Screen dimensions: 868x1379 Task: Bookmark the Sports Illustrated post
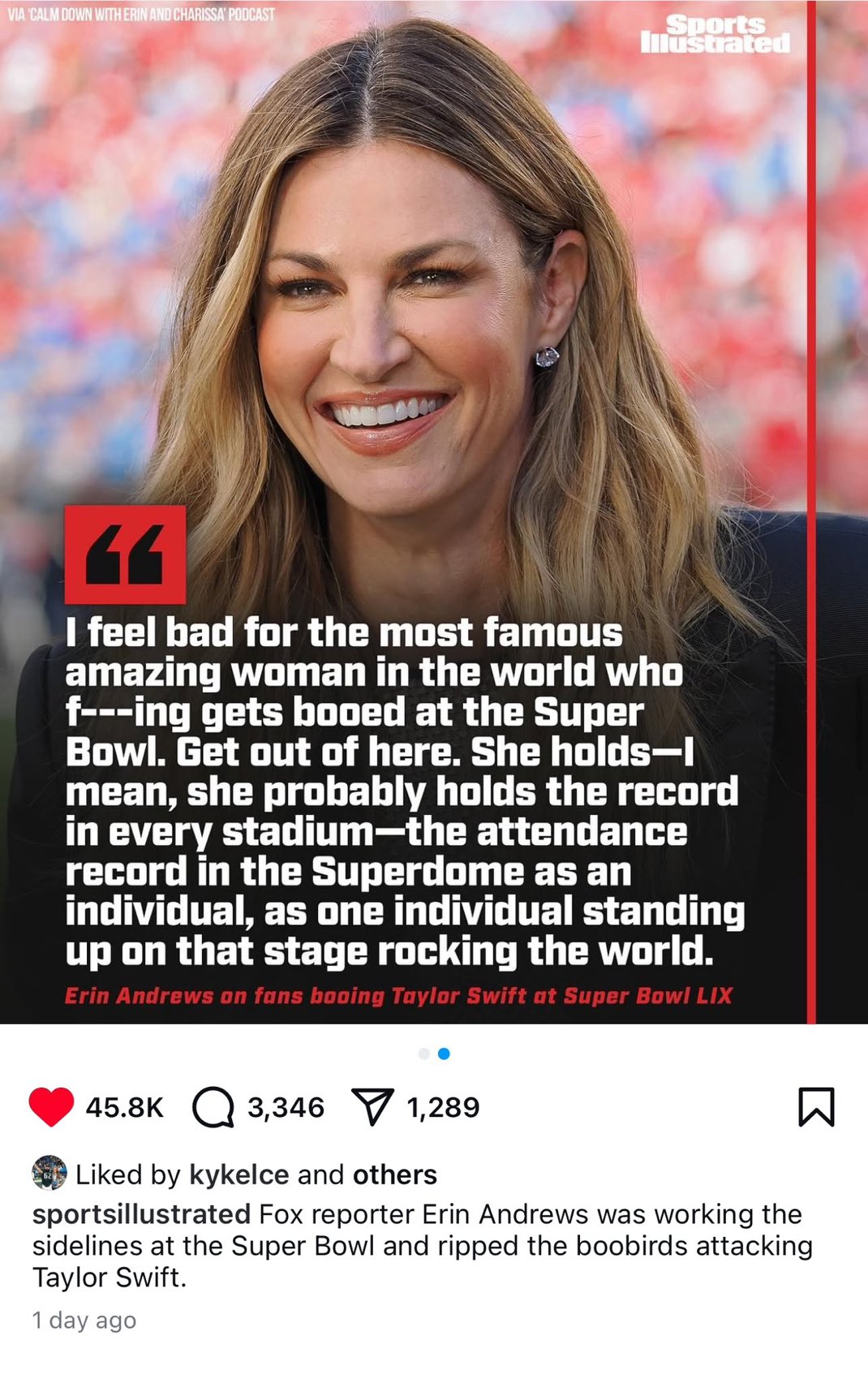coord(816,1107)
